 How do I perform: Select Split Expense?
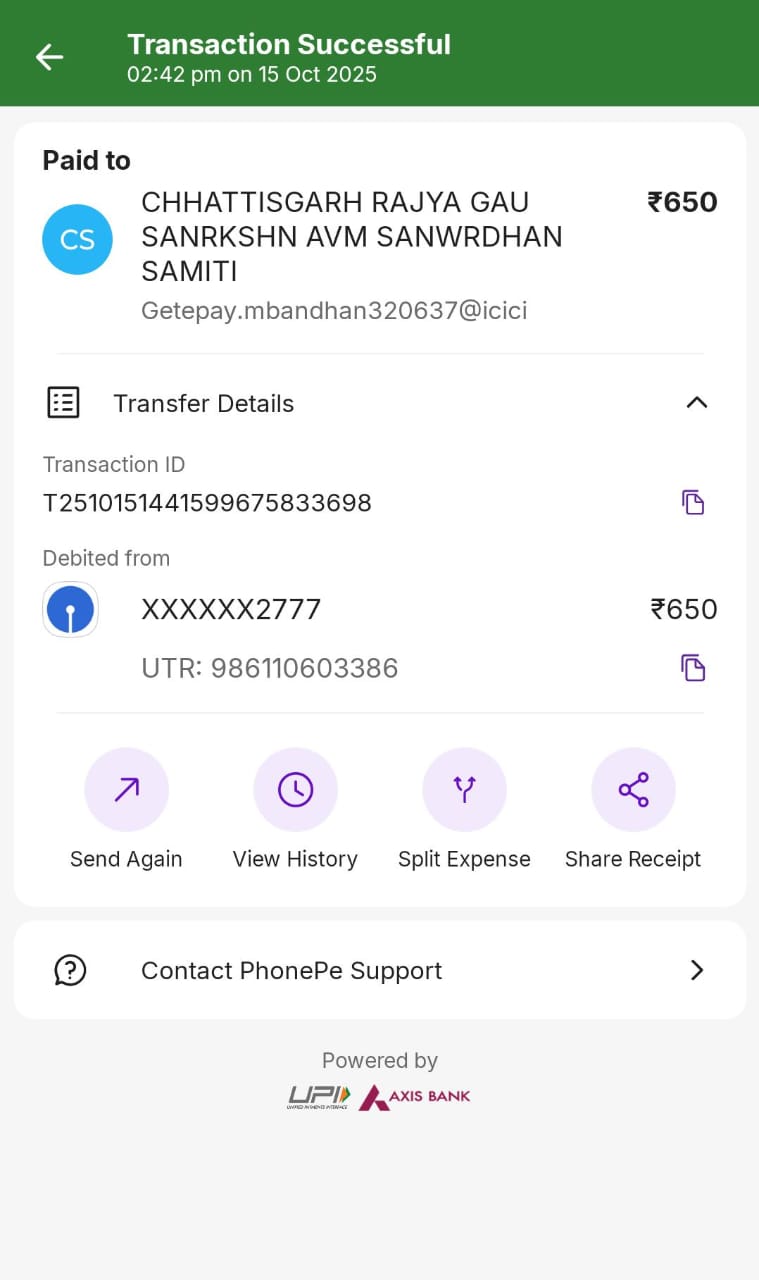point(464,790)
